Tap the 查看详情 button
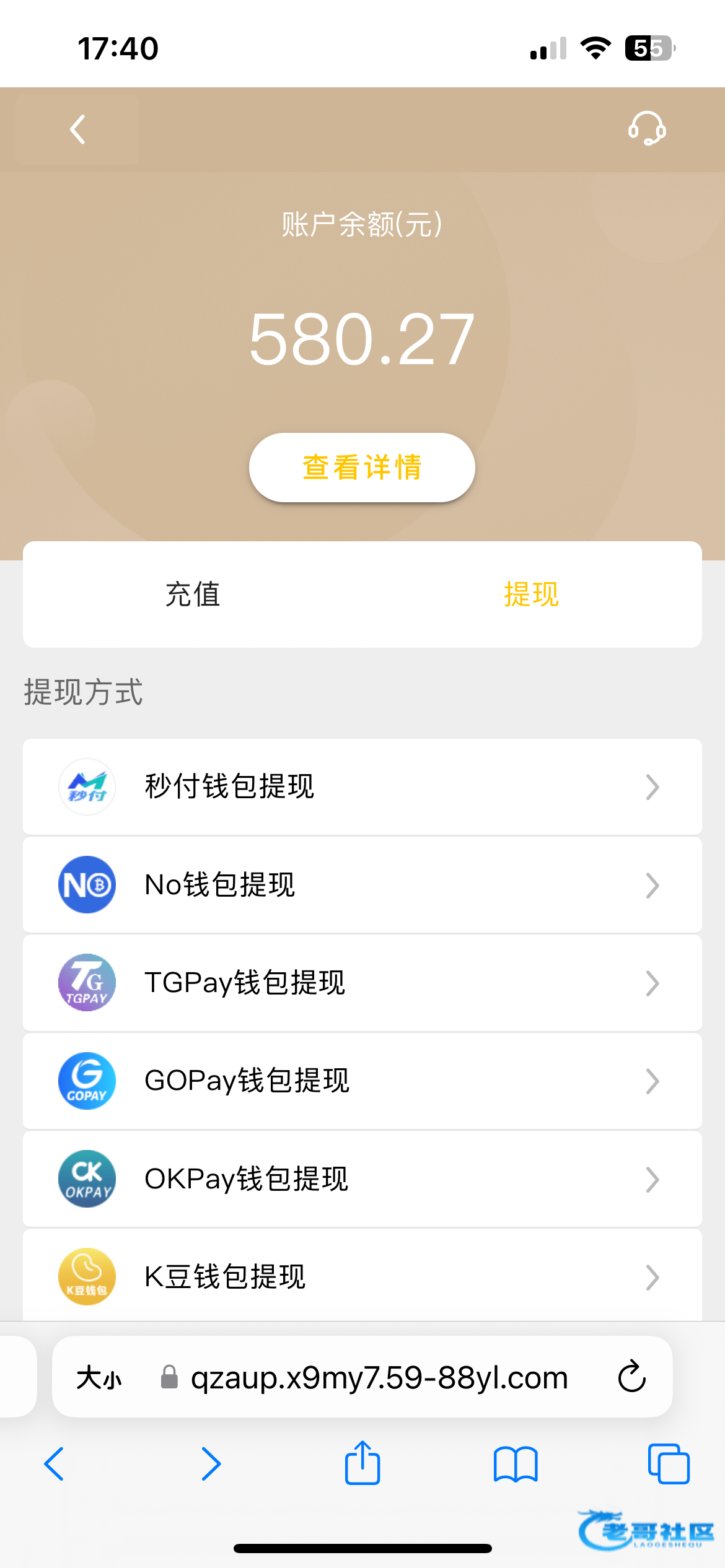This screenshot has width=725, height=1568. coord(362,468)
